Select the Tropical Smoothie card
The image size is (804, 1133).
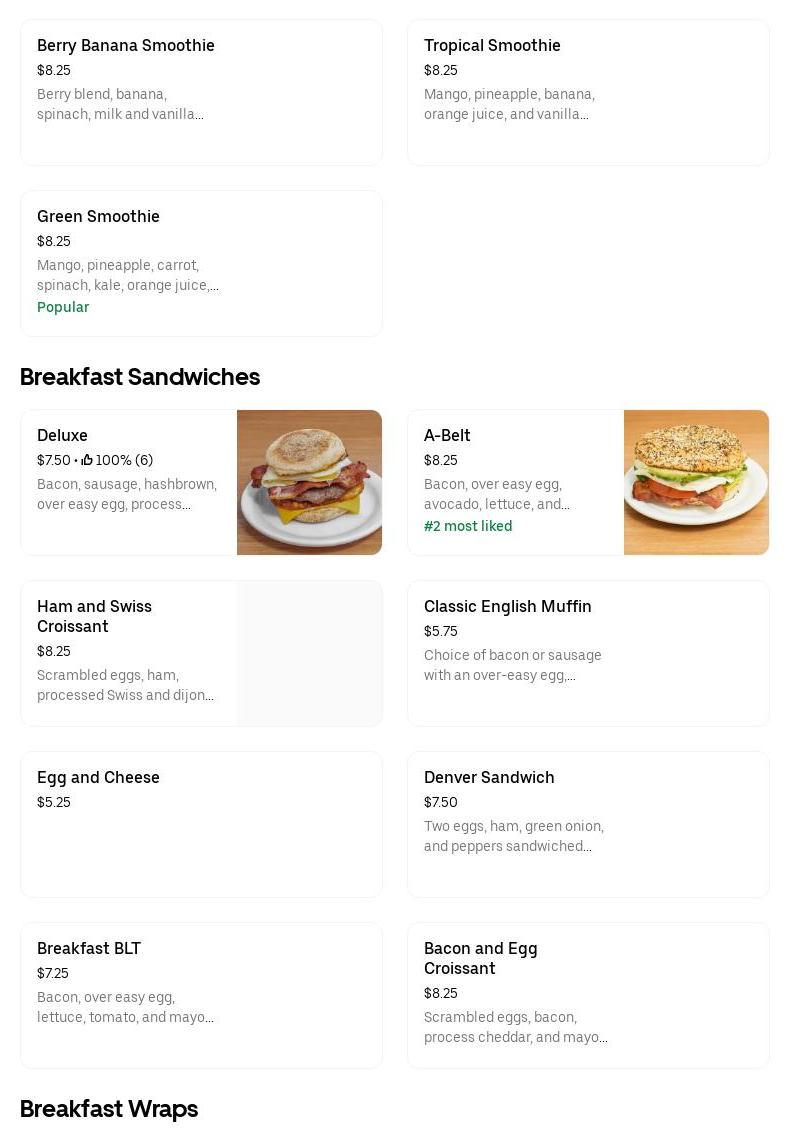pos(588,92)
